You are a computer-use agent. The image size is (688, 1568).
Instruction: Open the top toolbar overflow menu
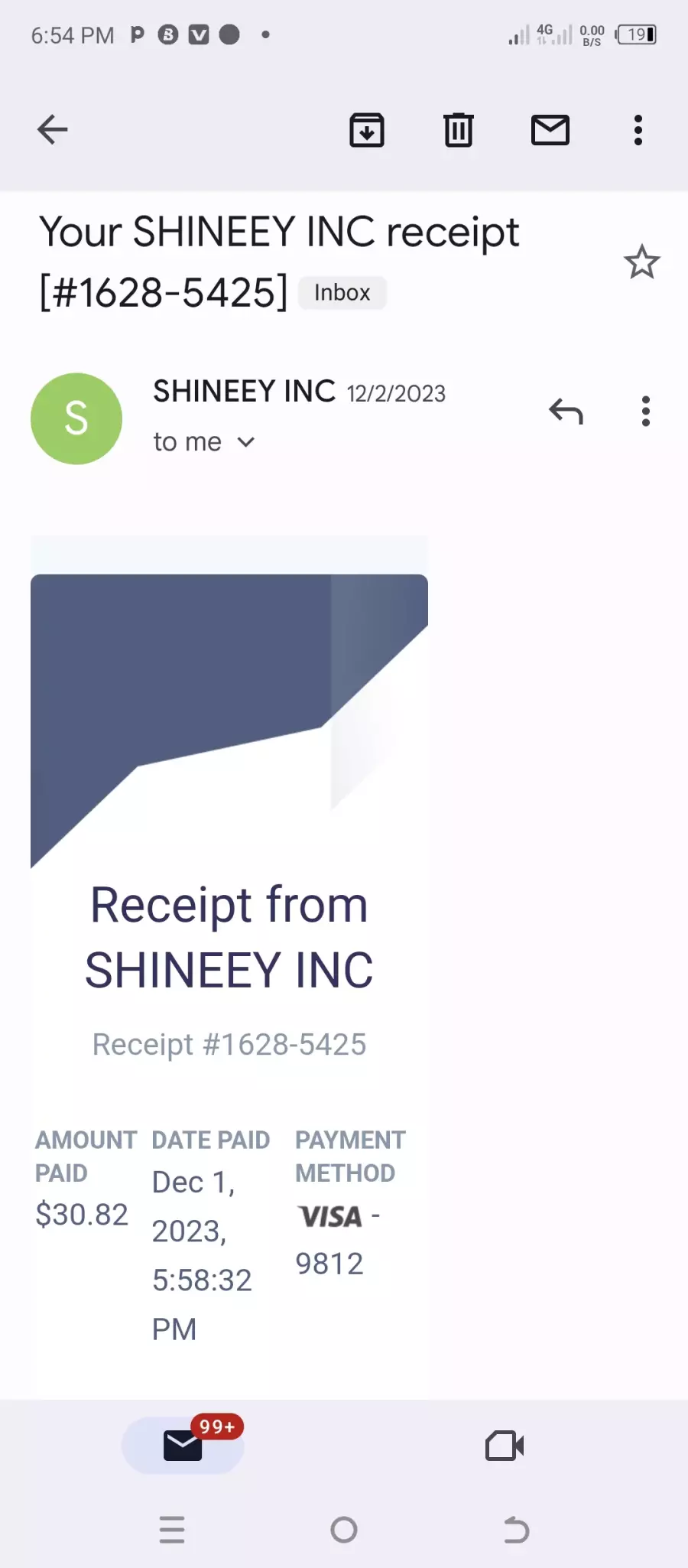pyautogui.click(x=638, y=130)
